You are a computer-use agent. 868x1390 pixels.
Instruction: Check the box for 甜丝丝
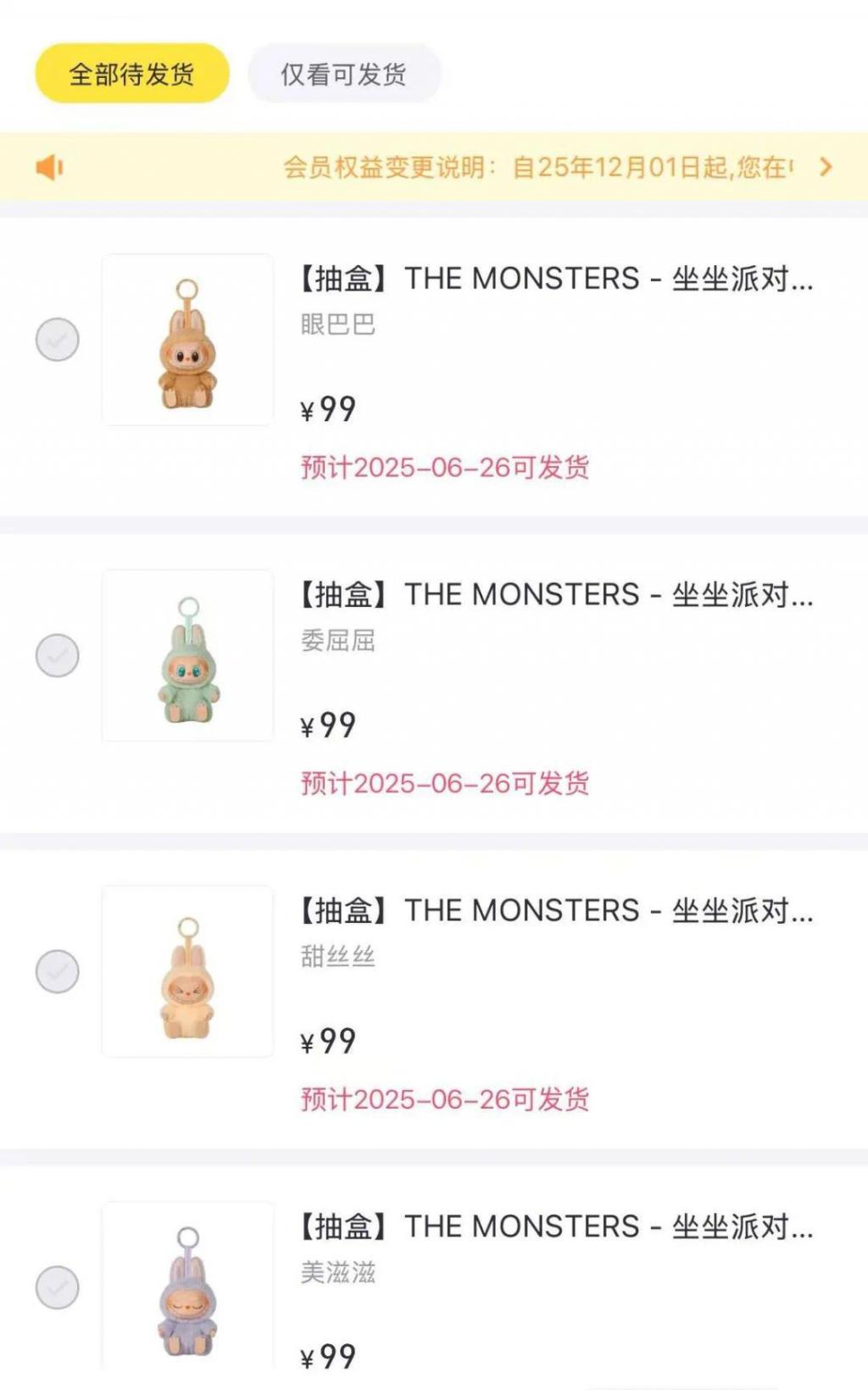pos(57,971)
